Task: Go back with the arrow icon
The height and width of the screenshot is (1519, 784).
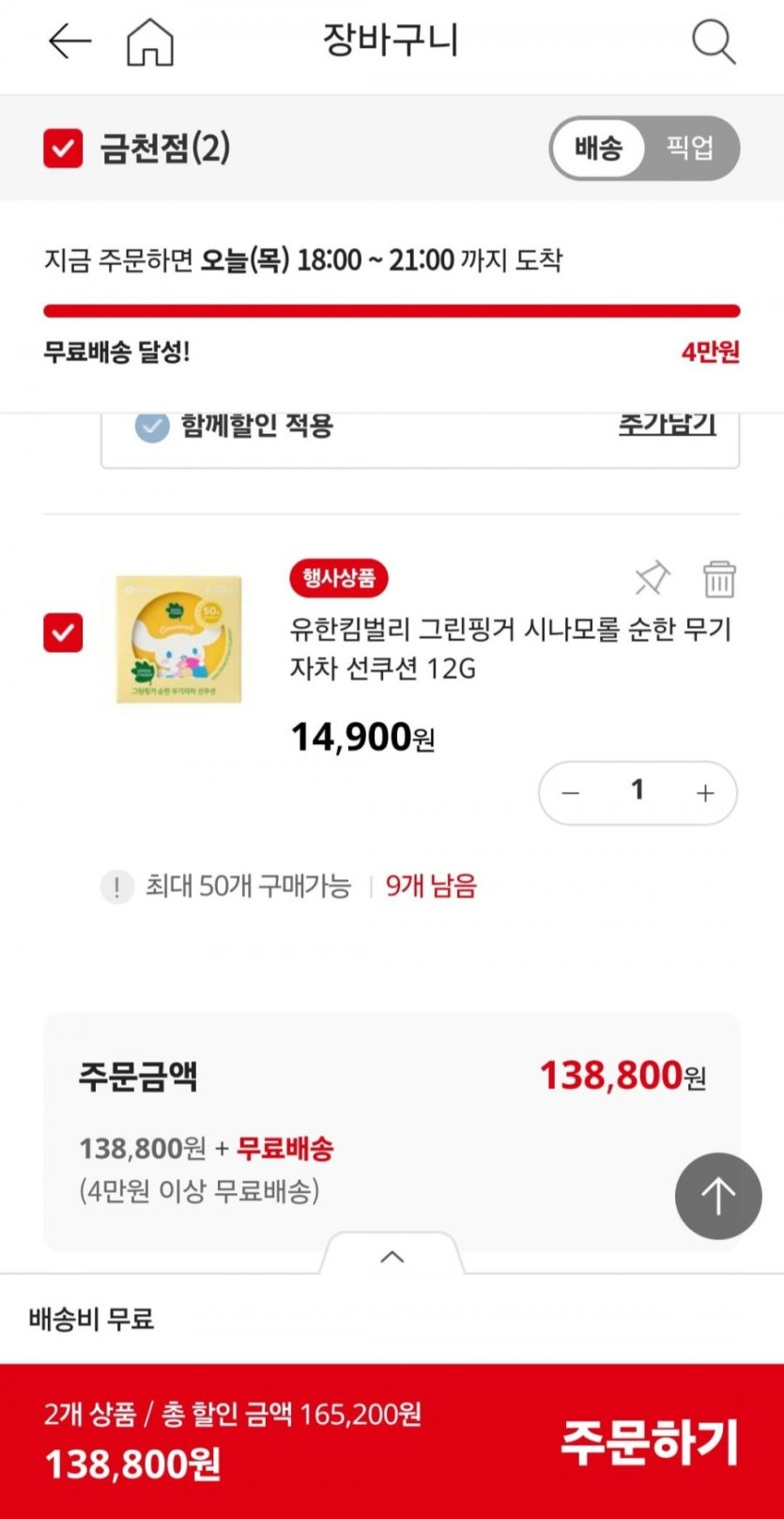Action: click(x=69, y=41)
